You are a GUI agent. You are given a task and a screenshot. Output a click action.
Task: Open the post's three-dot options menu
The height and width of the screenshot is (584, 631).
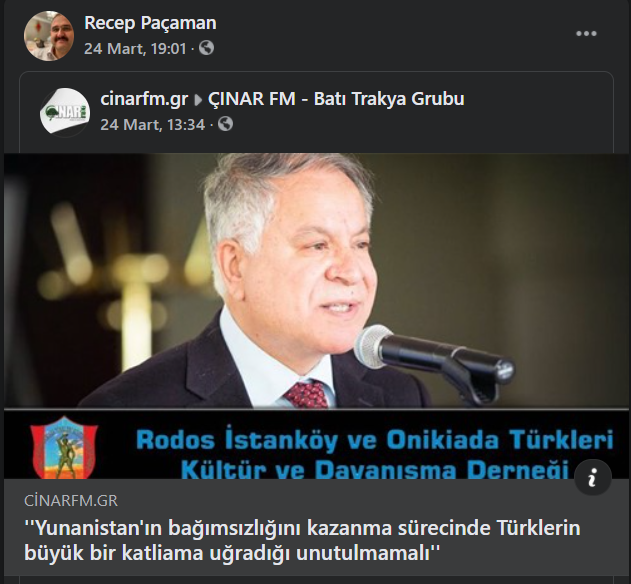coord(586,34)
